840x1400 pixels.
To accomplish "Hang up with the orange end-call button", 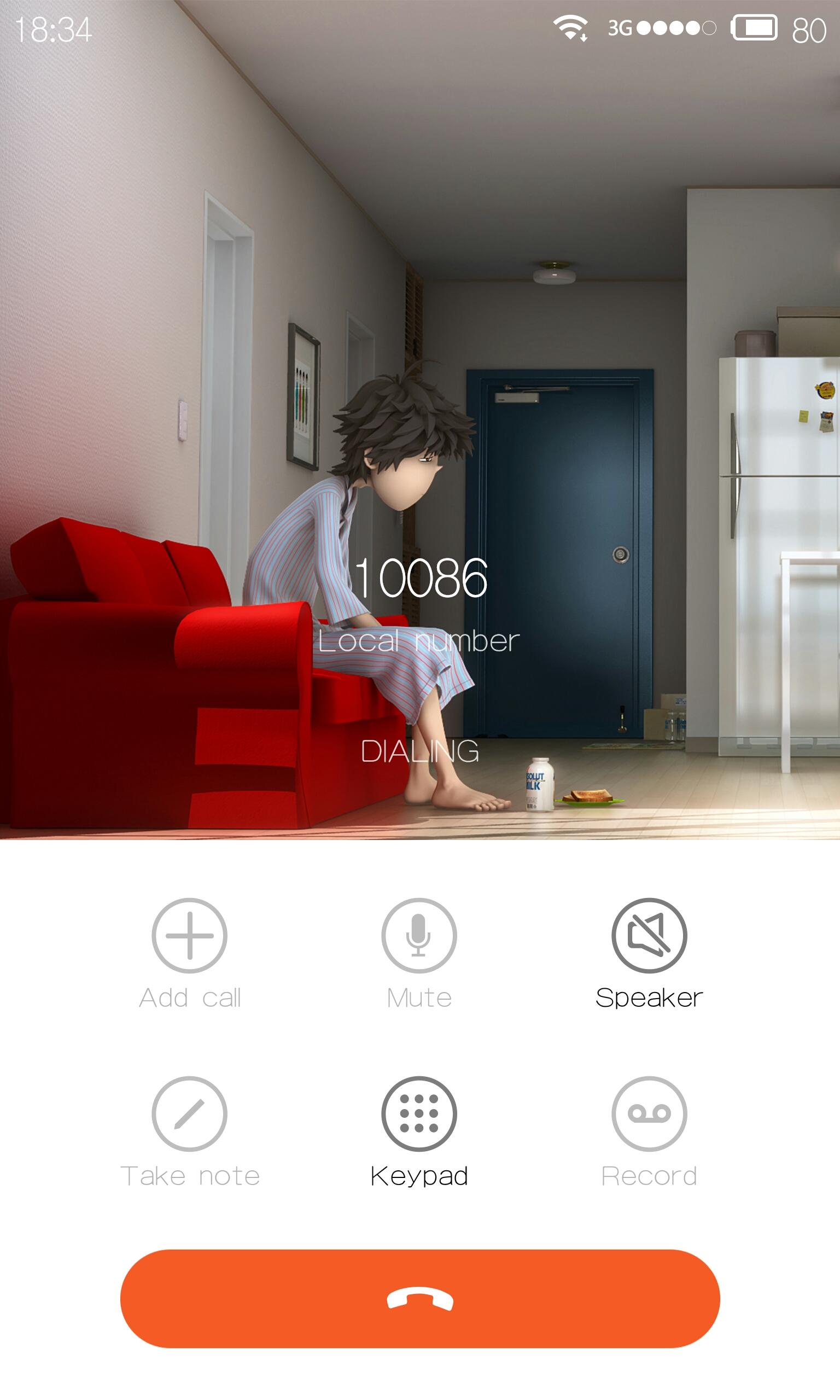I will point(420,1299).
